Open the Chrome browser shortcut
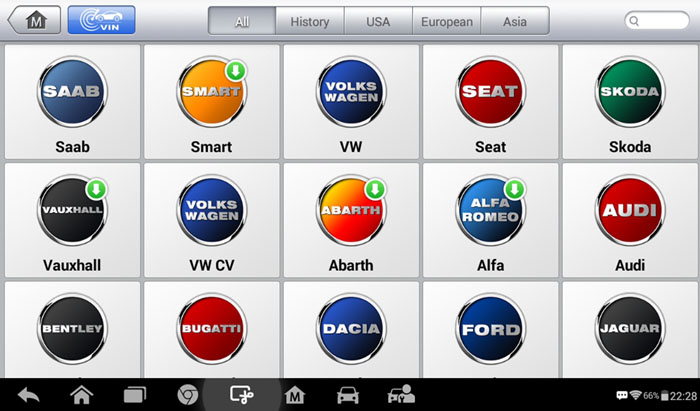The image size is (700, 411). (187, 395)
